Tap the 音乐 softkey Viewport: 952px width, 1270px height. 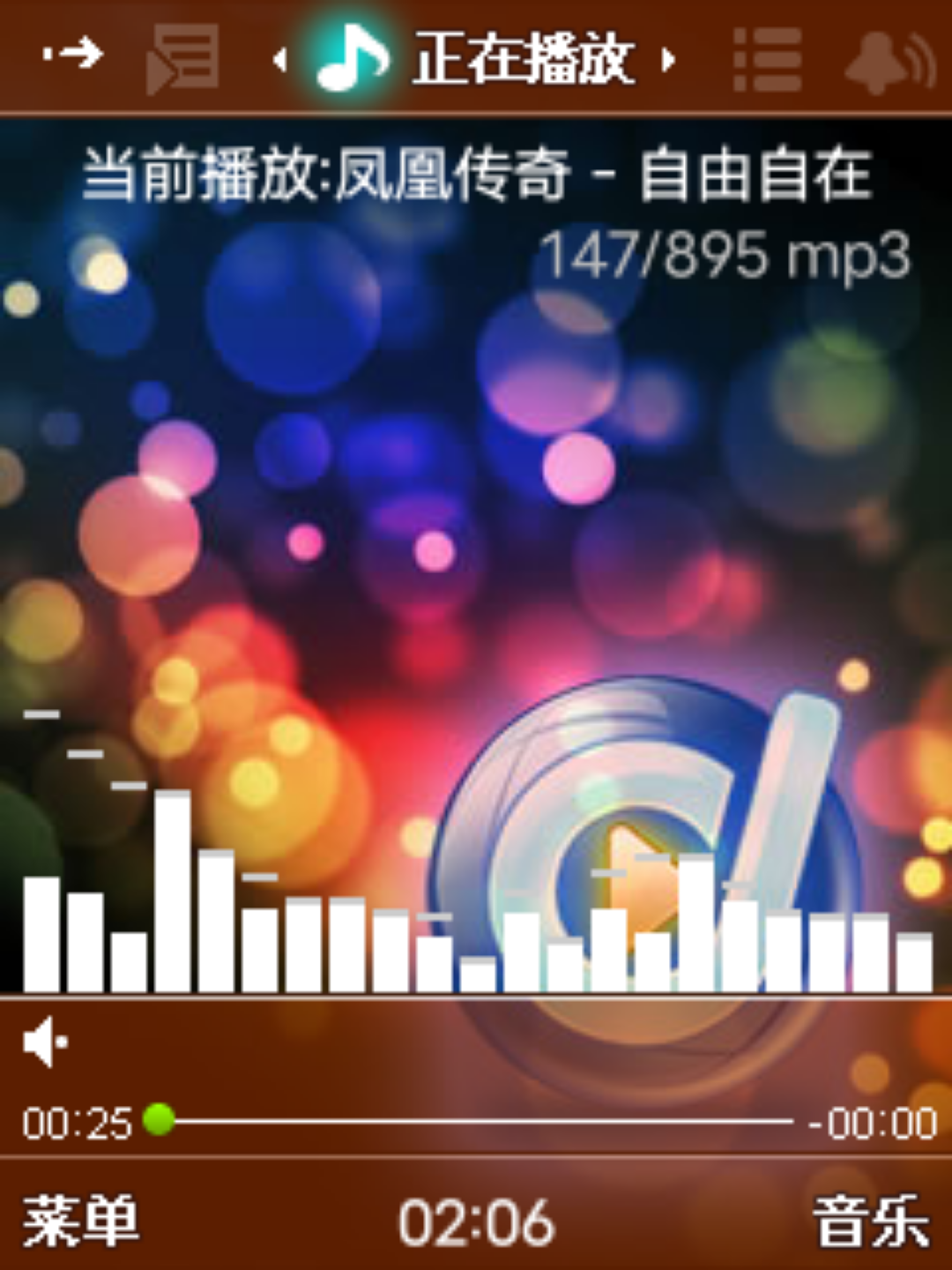click(x=870, y=1221)
